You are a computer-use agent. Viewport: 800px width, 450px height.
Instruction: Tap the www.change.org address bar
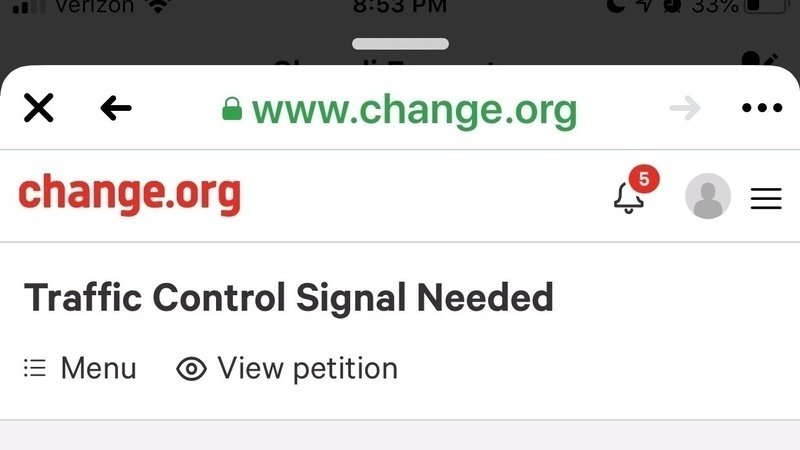tap(400, 108)
